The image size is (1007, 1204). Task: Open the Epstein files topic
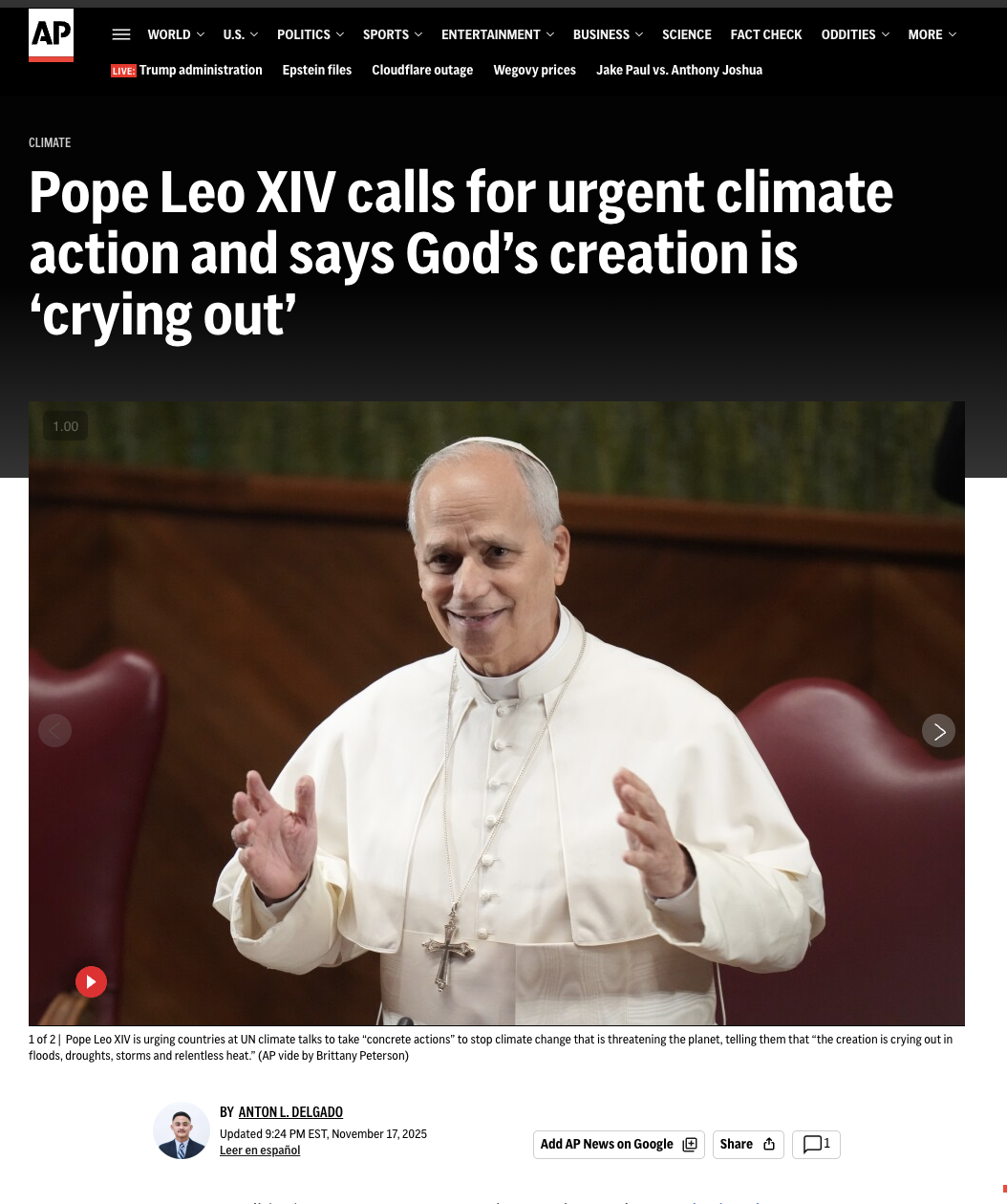coord(316,70)
